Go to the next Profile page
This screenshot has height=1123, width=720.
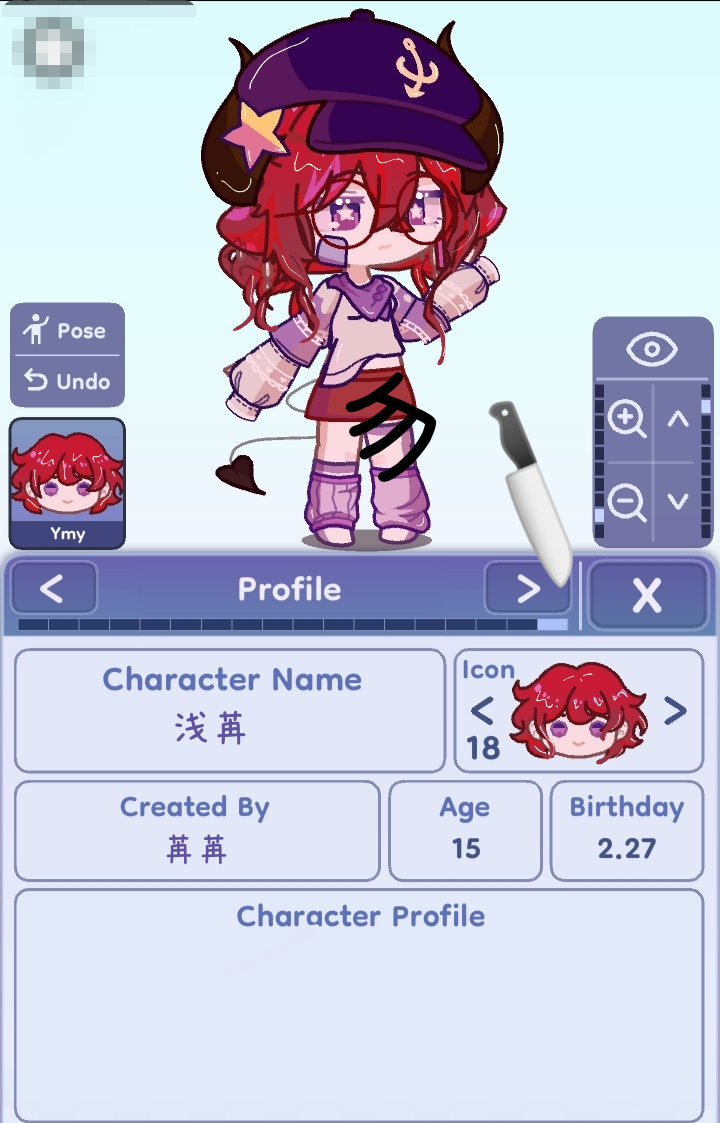527,589
